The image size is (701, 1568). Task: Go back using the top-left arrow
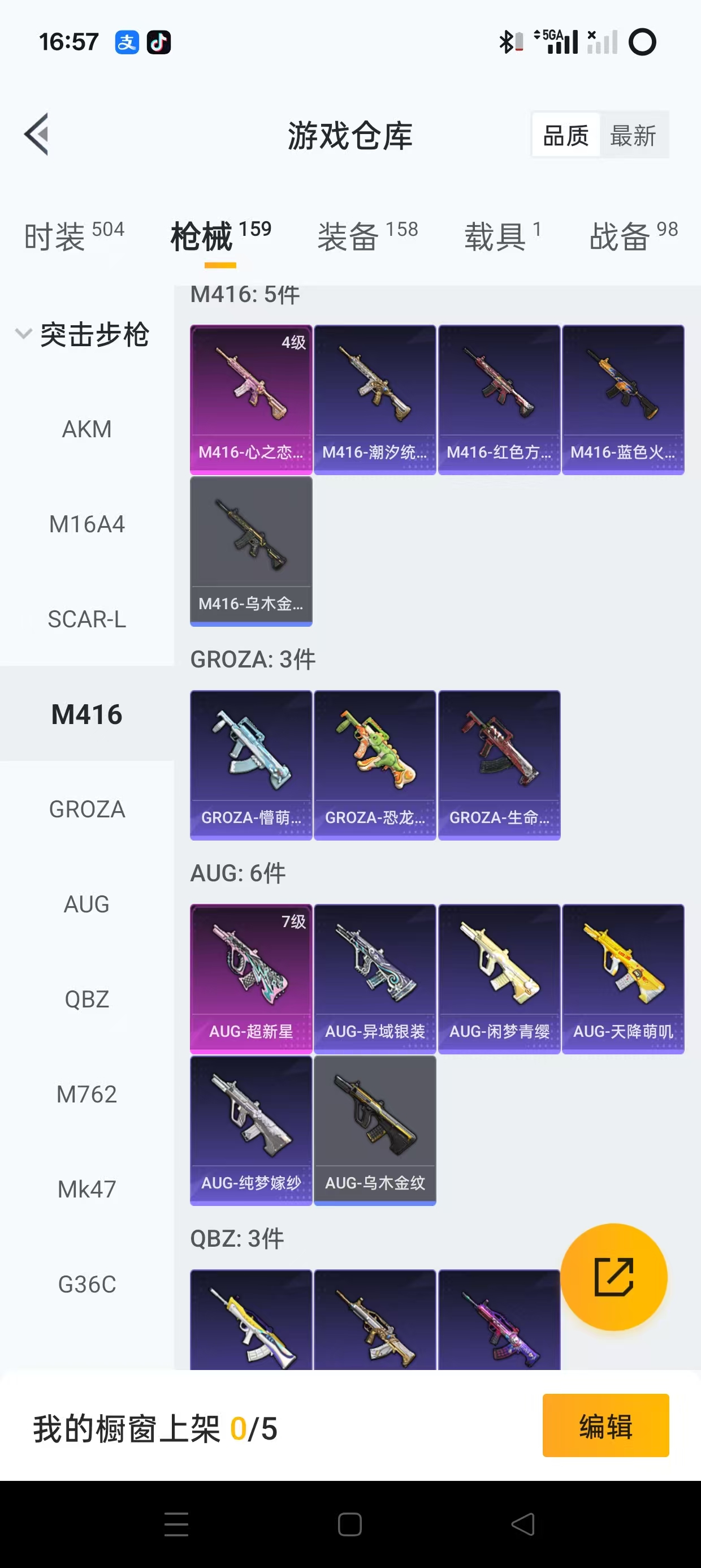[x=37, y=135]
